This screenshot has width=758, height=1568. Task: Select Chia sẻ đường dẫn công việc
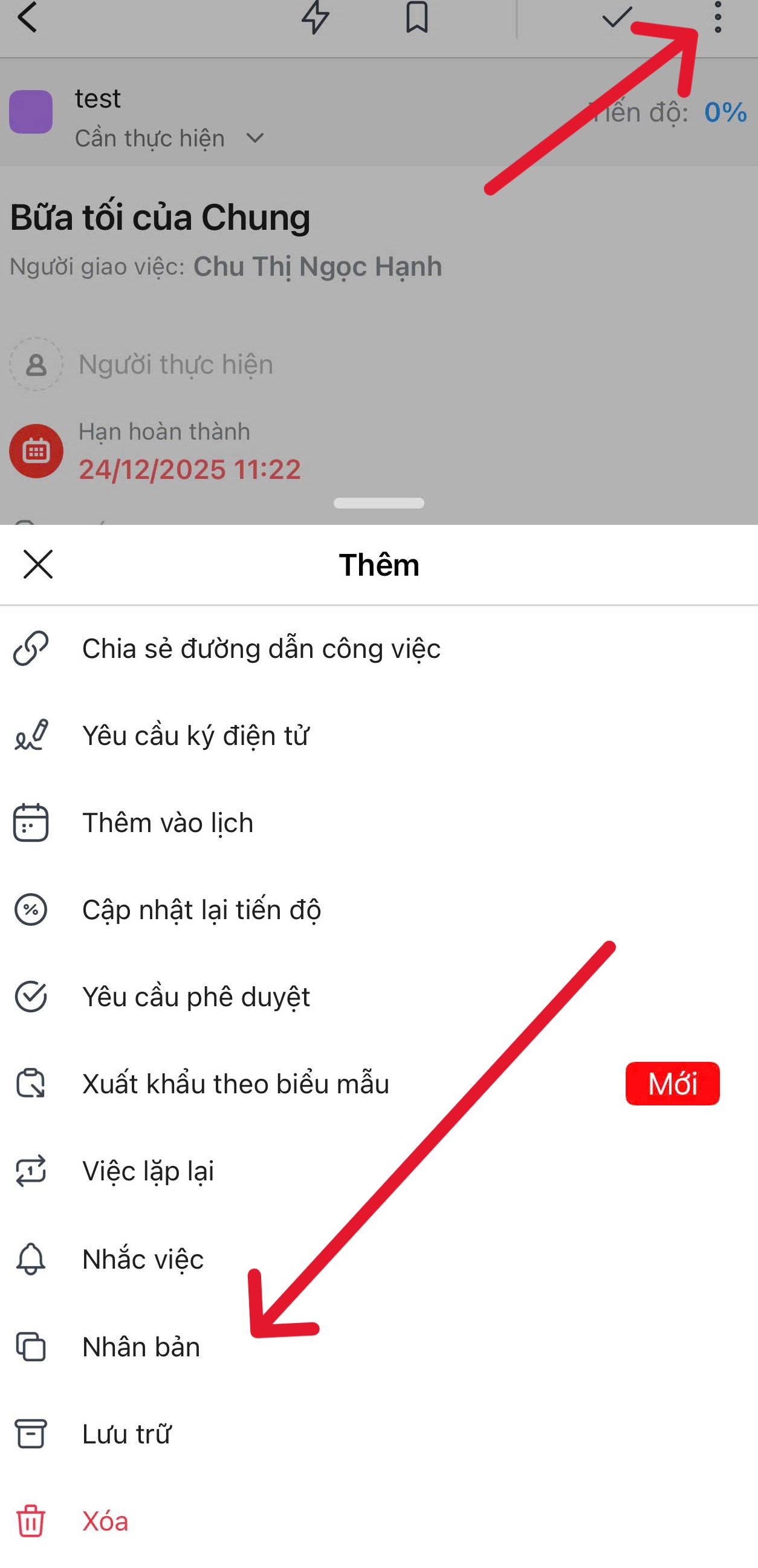click(261, 648)
